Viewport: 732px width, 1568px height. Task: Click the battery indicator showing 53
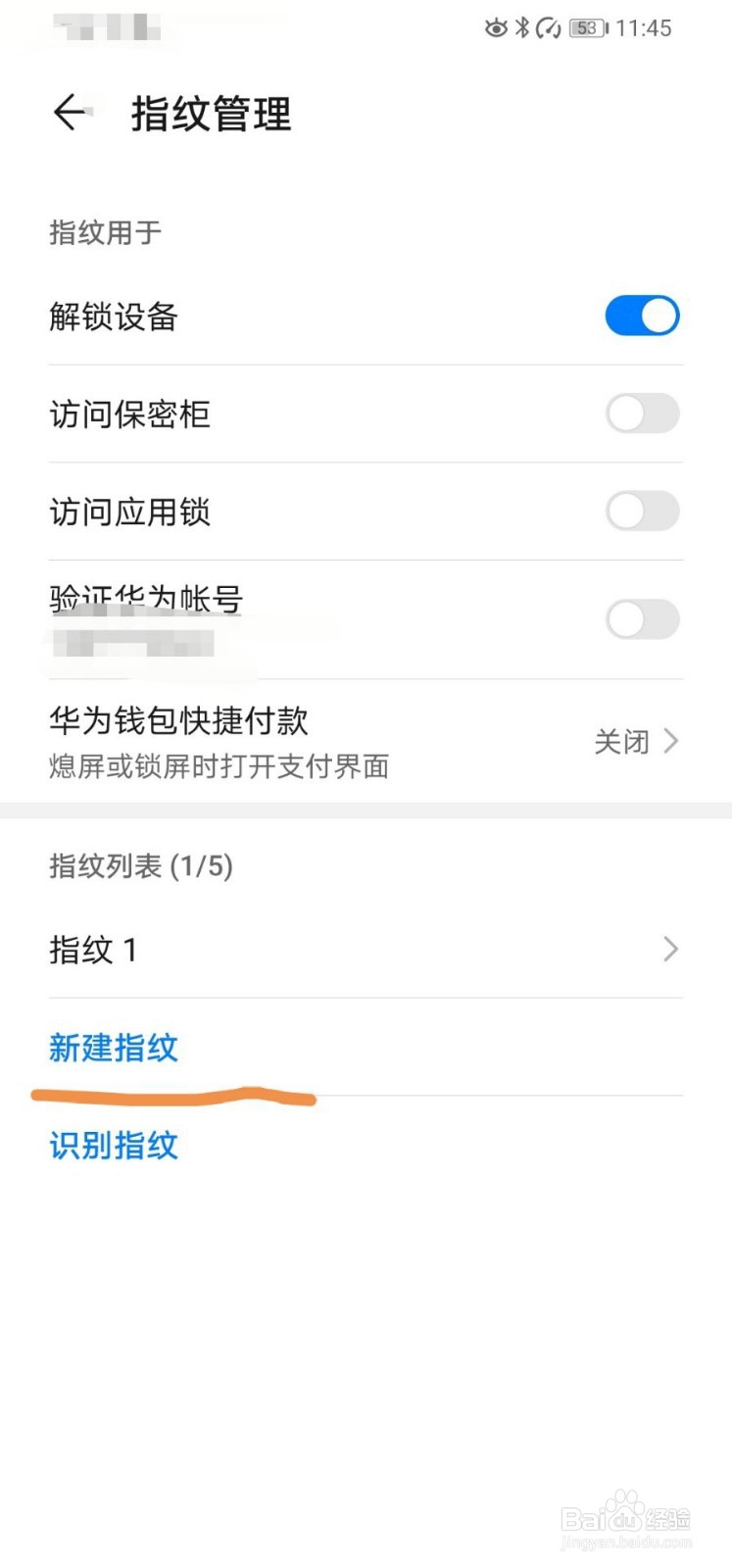coord(585,27)
